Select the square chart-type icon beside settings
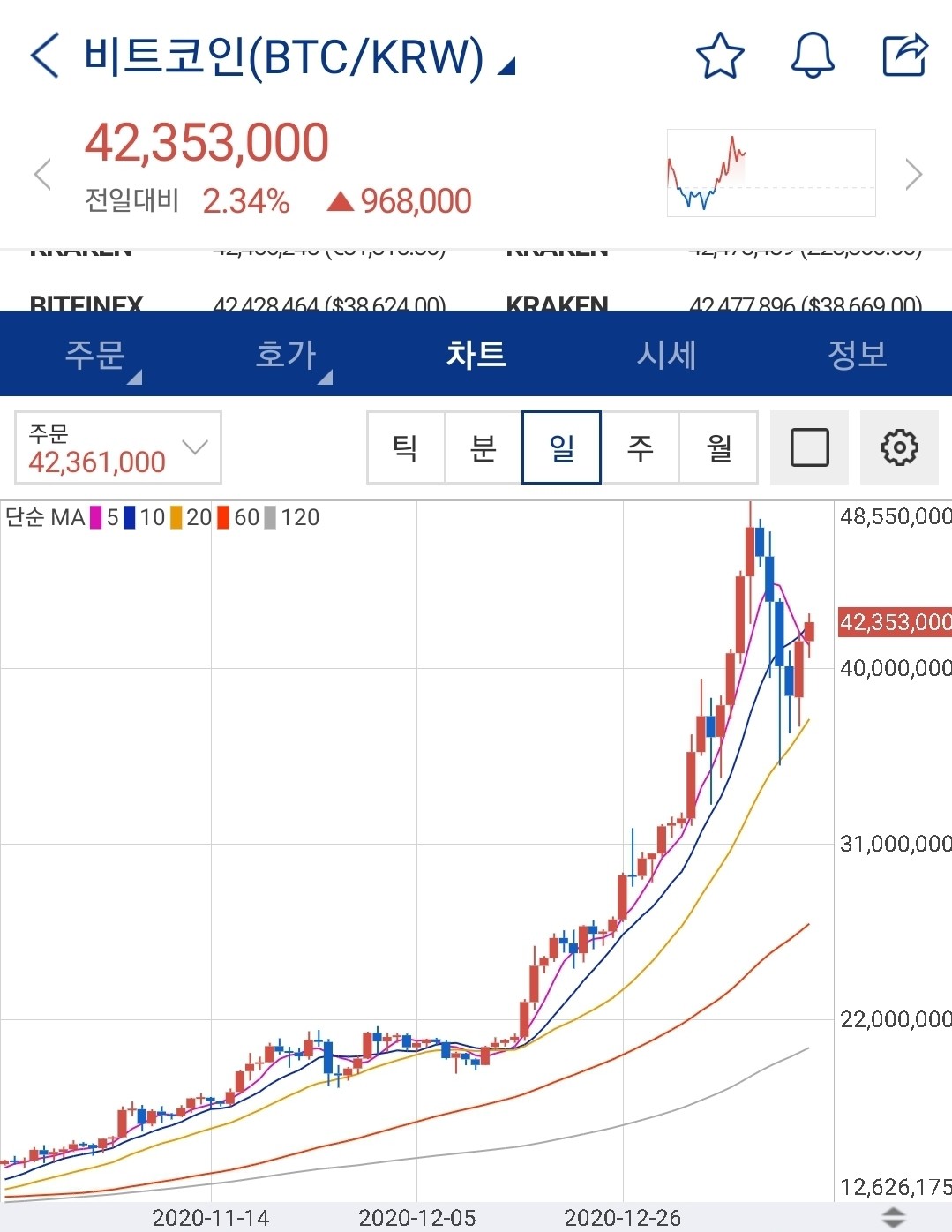The height and width of the screenshot is (1232, 952). click(x=809, y=448)
